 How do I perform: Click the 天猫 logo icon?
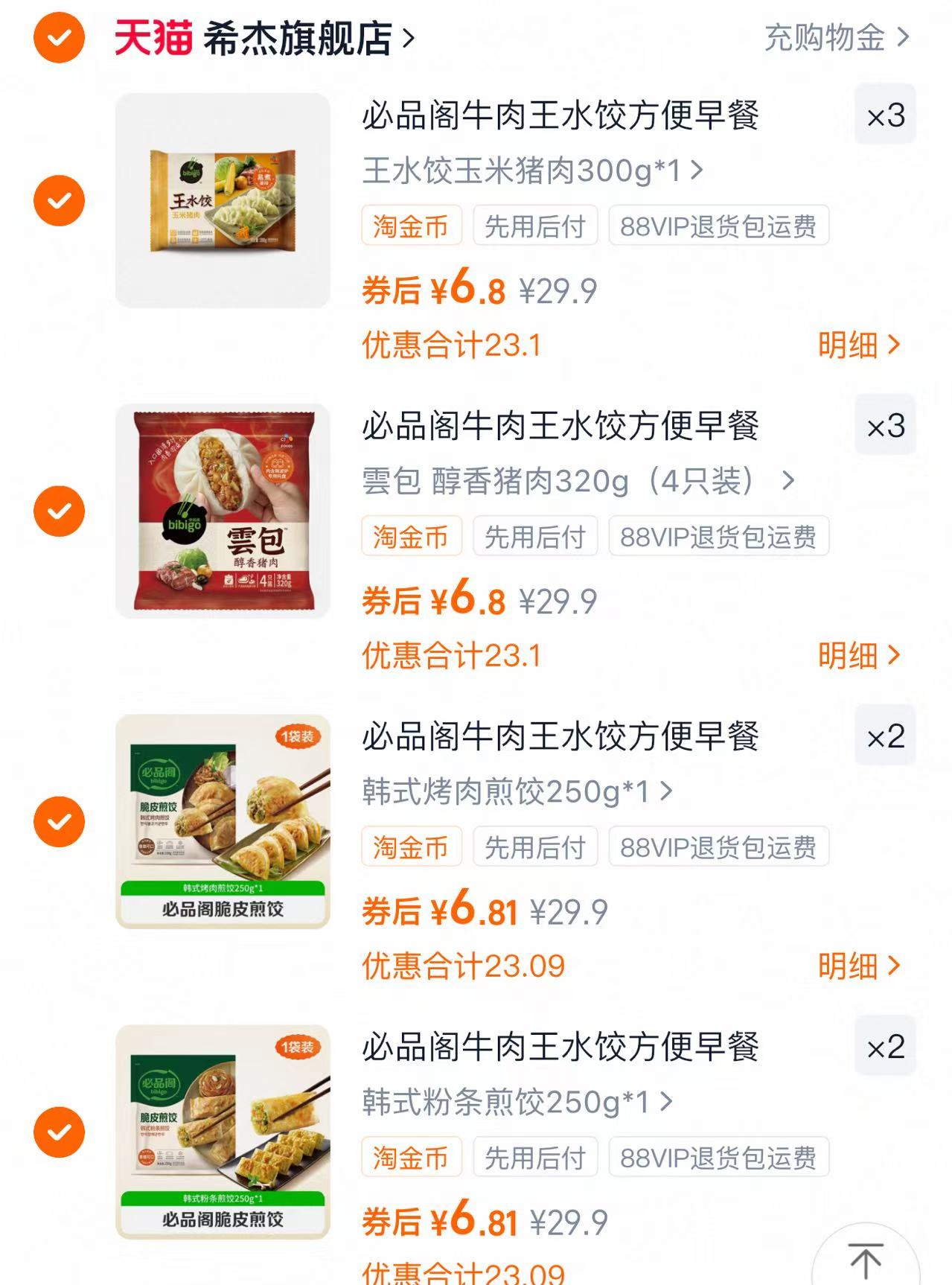150,40
